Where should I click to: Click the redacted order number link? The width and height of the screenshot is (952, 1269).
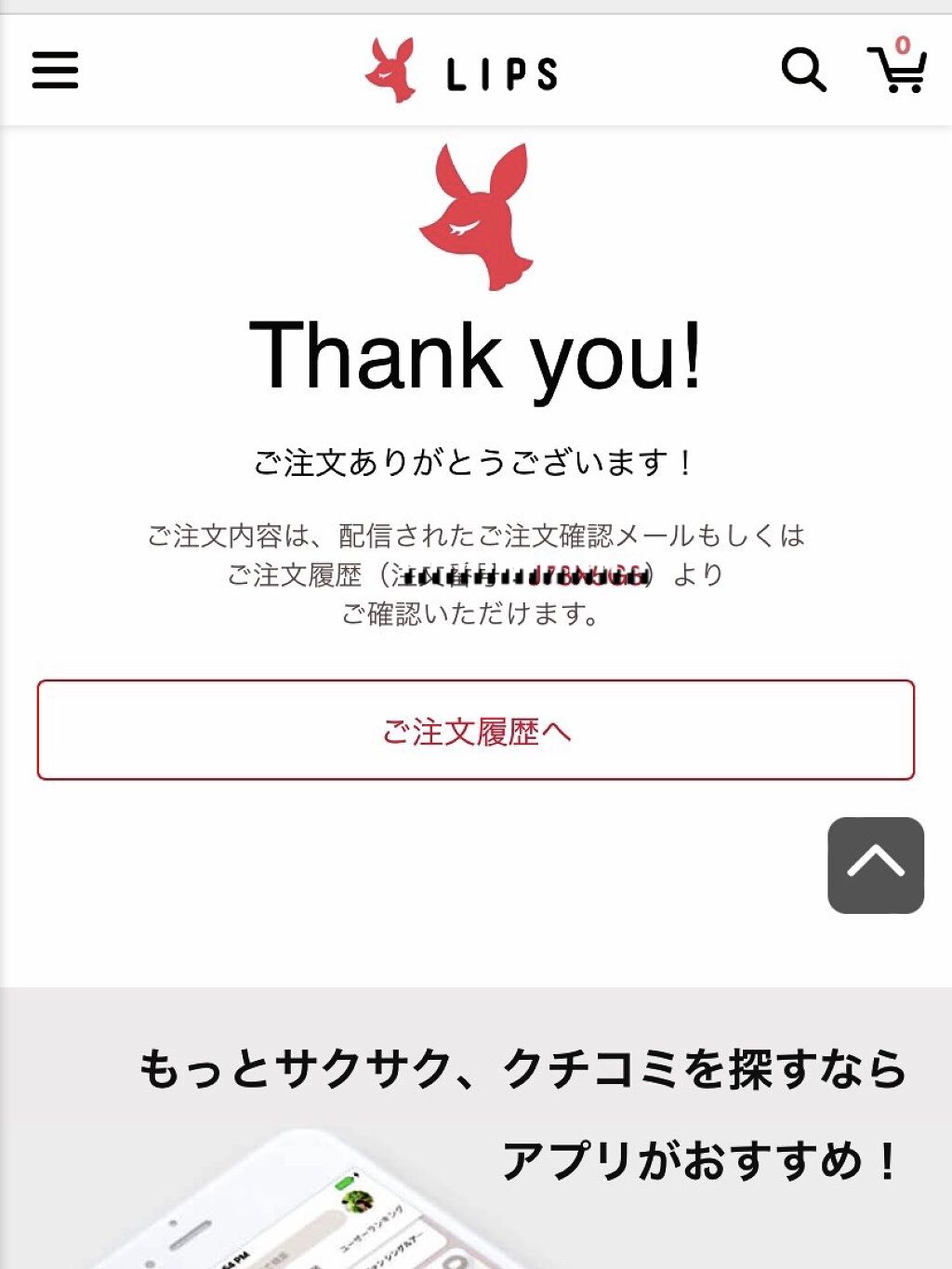(524, 575)
